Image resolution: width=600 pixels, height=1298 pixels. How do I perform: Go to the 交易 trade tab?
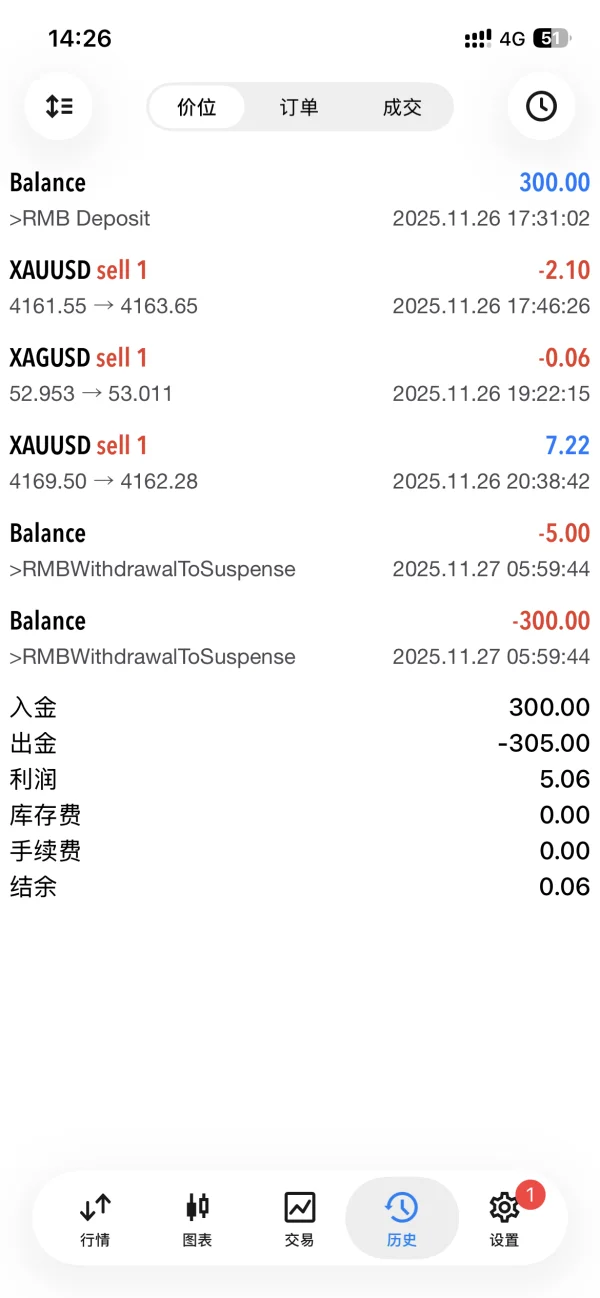299,1219
